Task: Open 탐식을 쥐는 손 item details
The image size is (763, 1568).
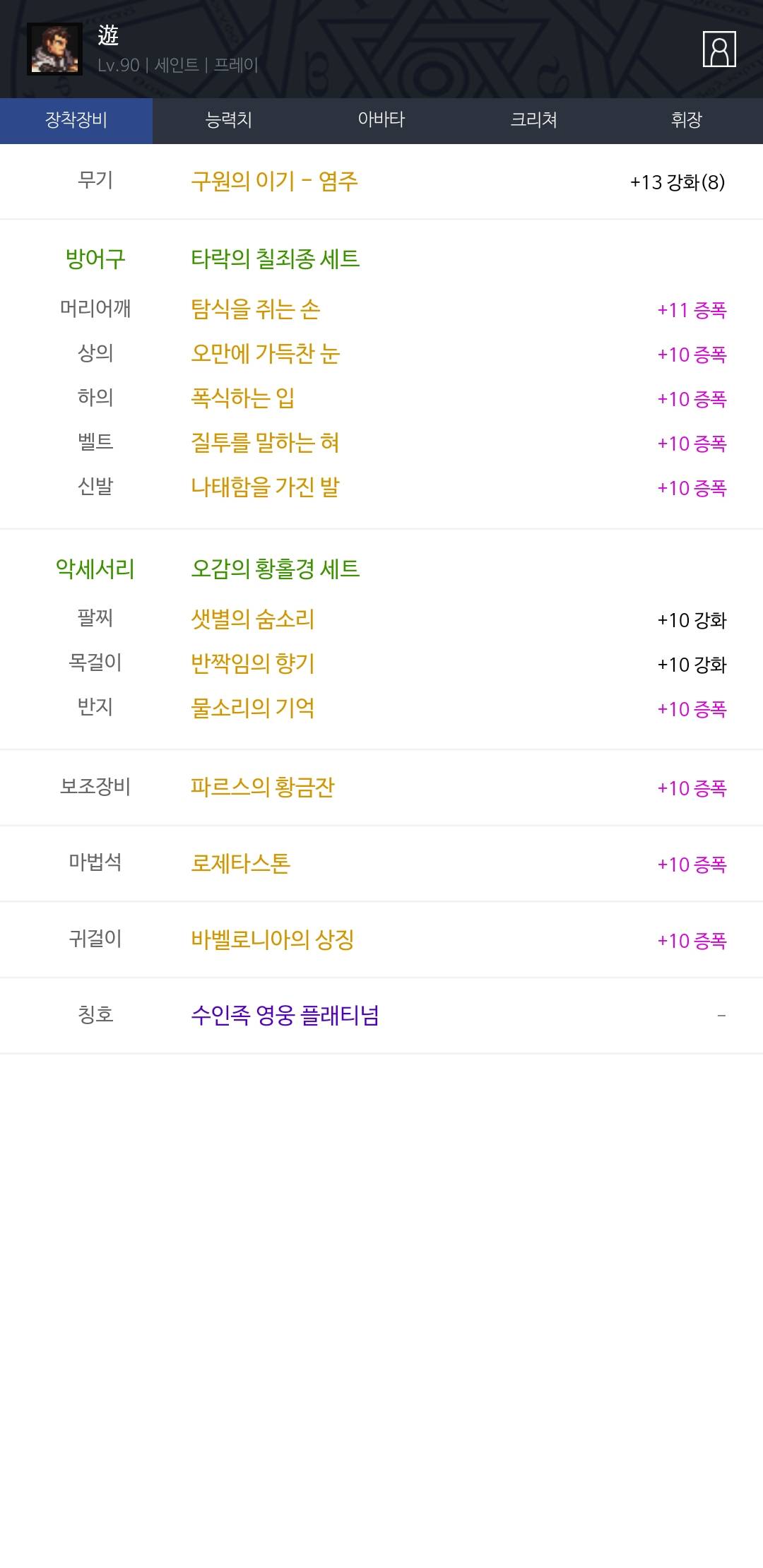Action: (256, 309)
